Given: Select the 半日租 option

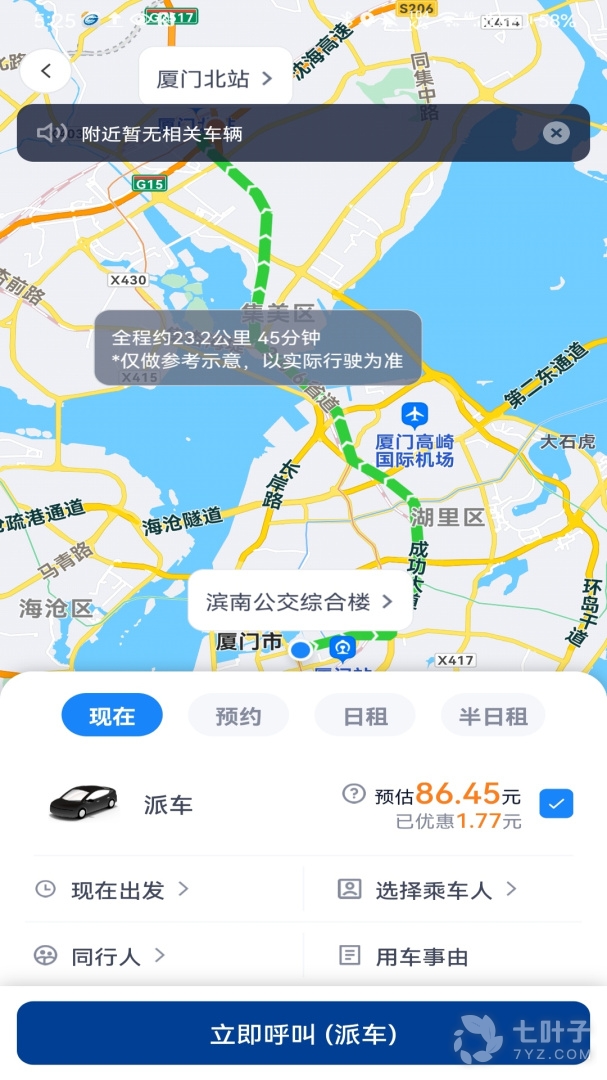Looking at the screenshot, I should (493, 716).
